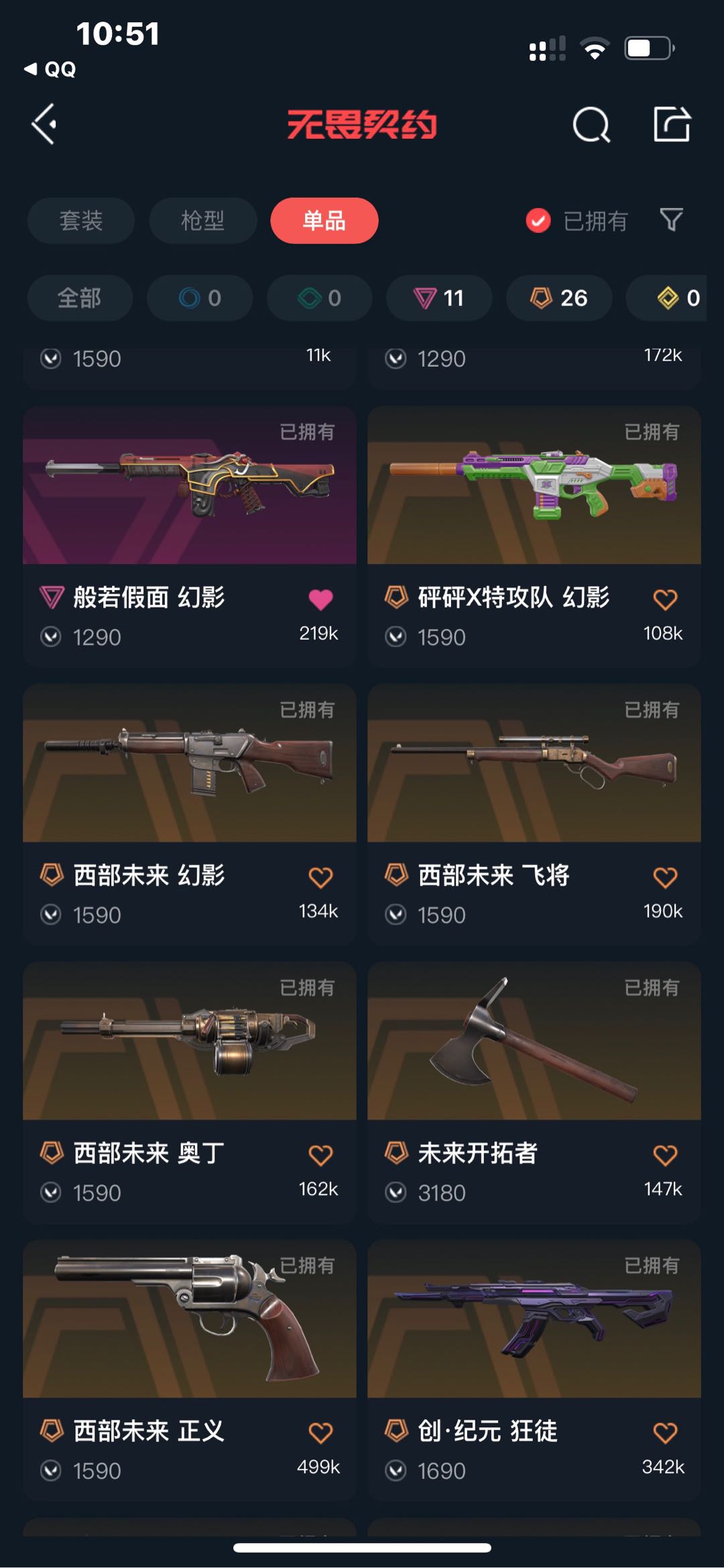Filter by the pink tier chip showing 11

point(439,298)
